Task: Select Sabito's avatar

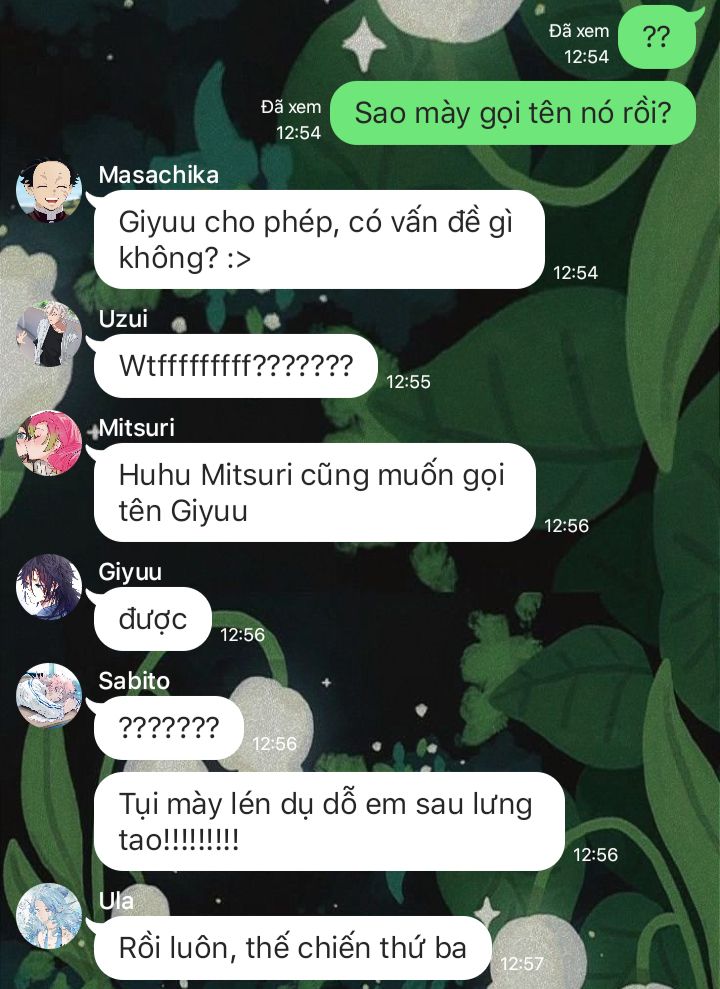Action: coord(48,696)
